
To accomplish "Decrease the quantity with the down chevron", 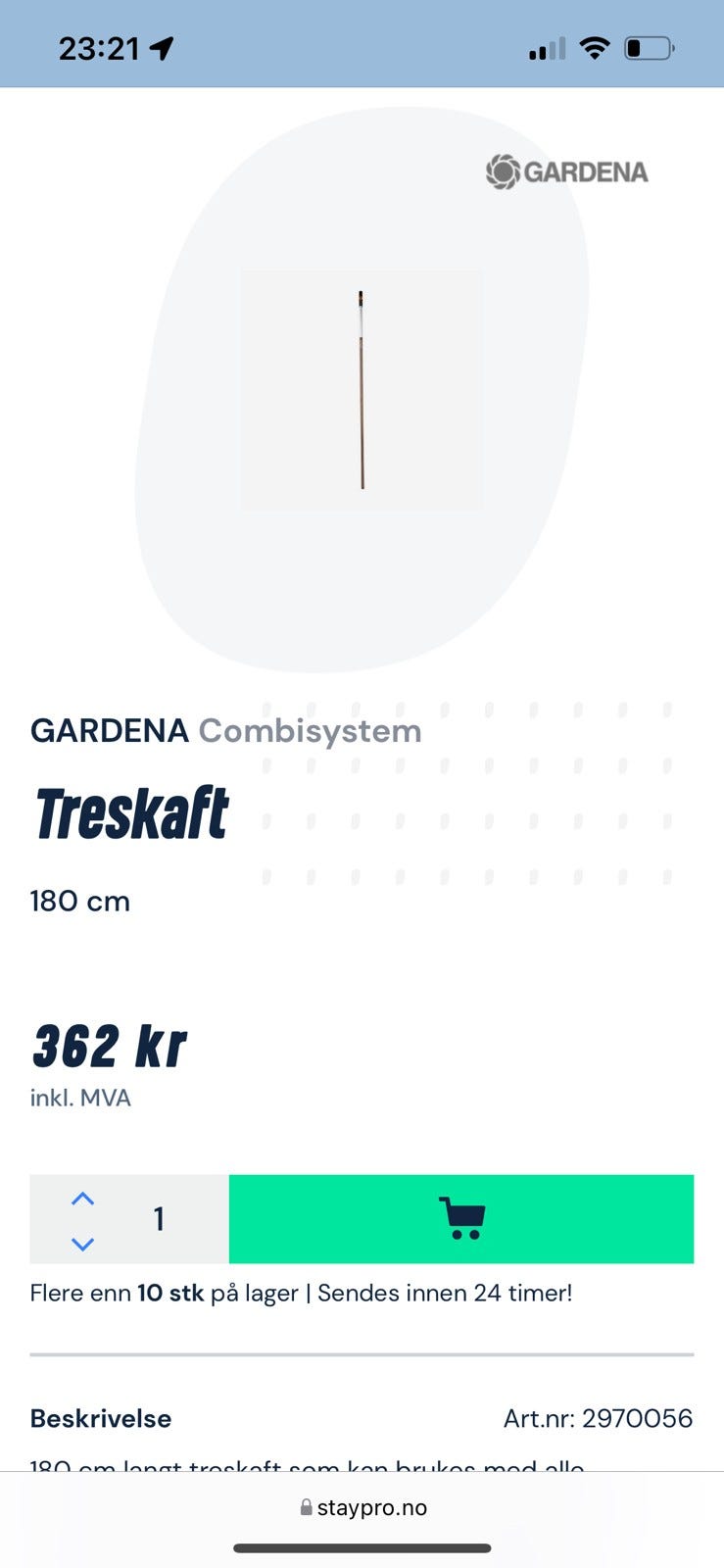I will point(81,1243).
